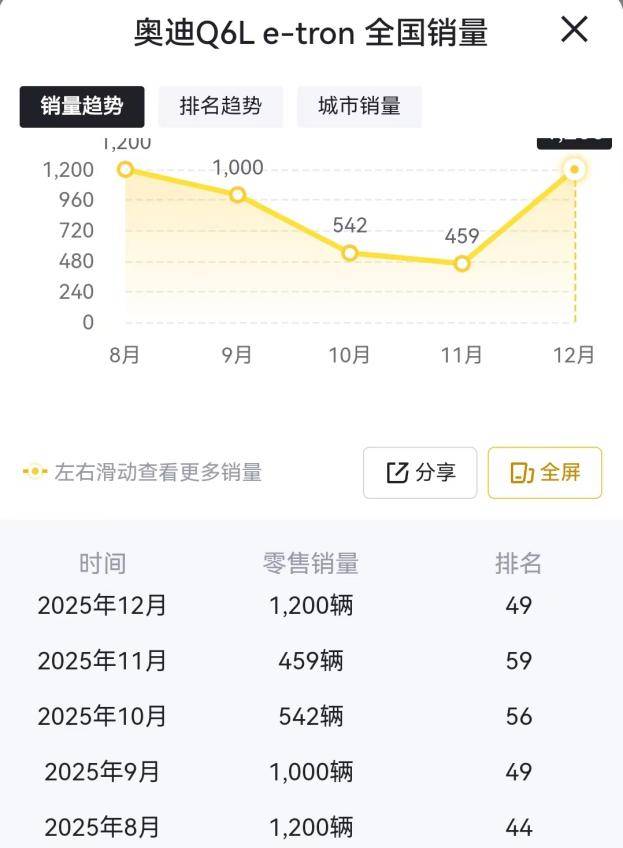Close the 奥迪Q6L e-tron sales panel

(574, 30)
